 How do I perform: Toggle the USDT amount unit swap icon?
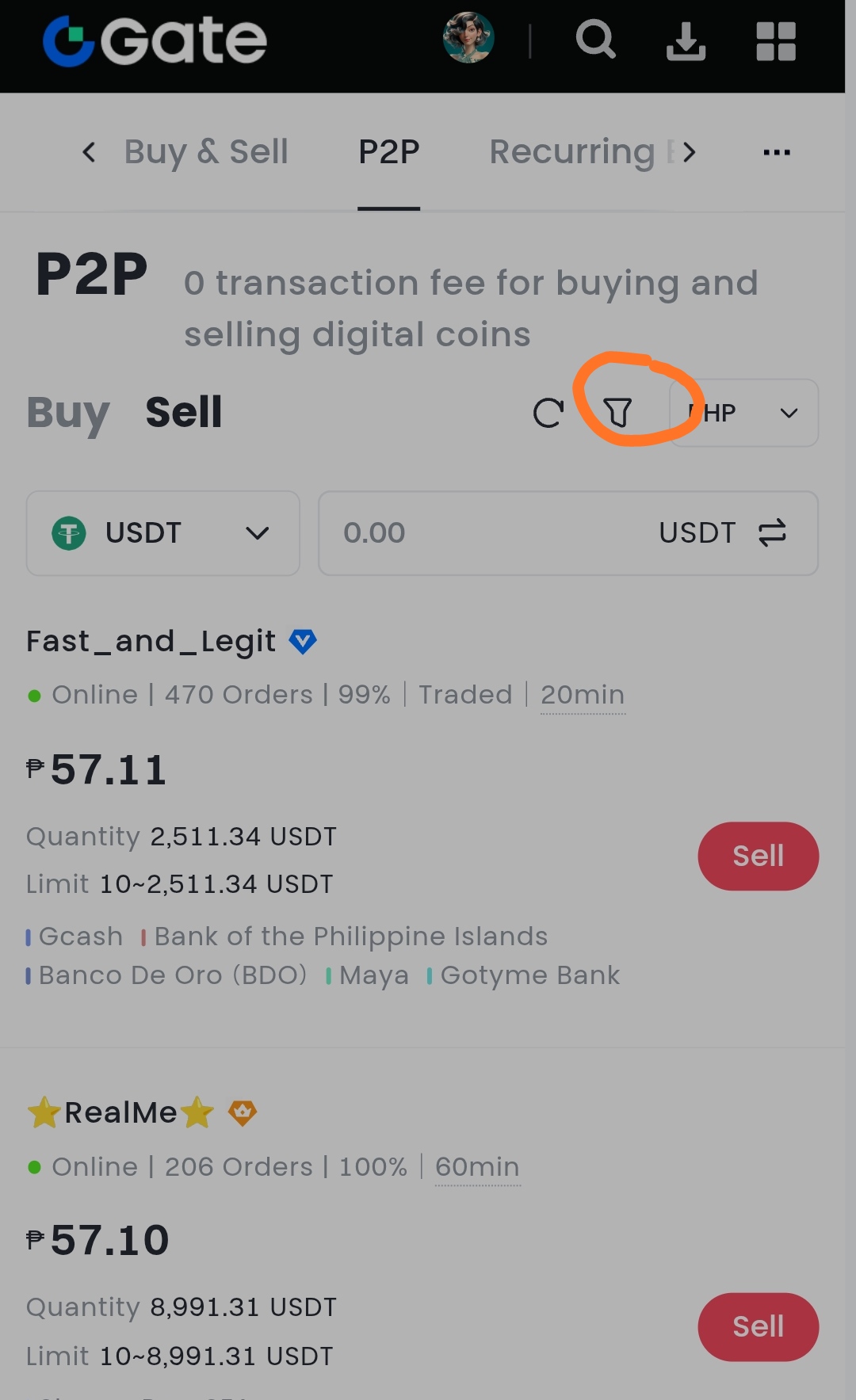(772, 532)
